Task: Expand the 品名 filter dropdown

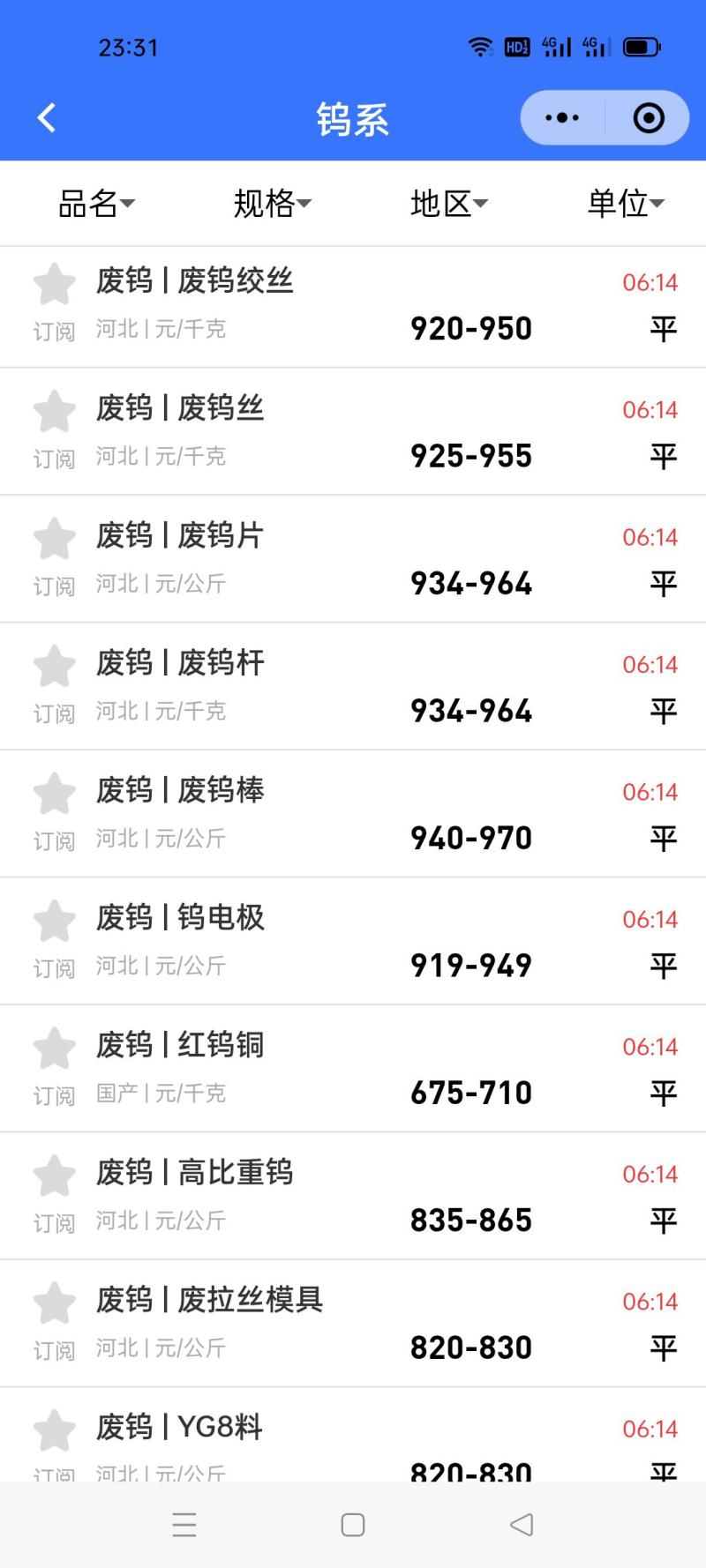Action: (96, 204)
